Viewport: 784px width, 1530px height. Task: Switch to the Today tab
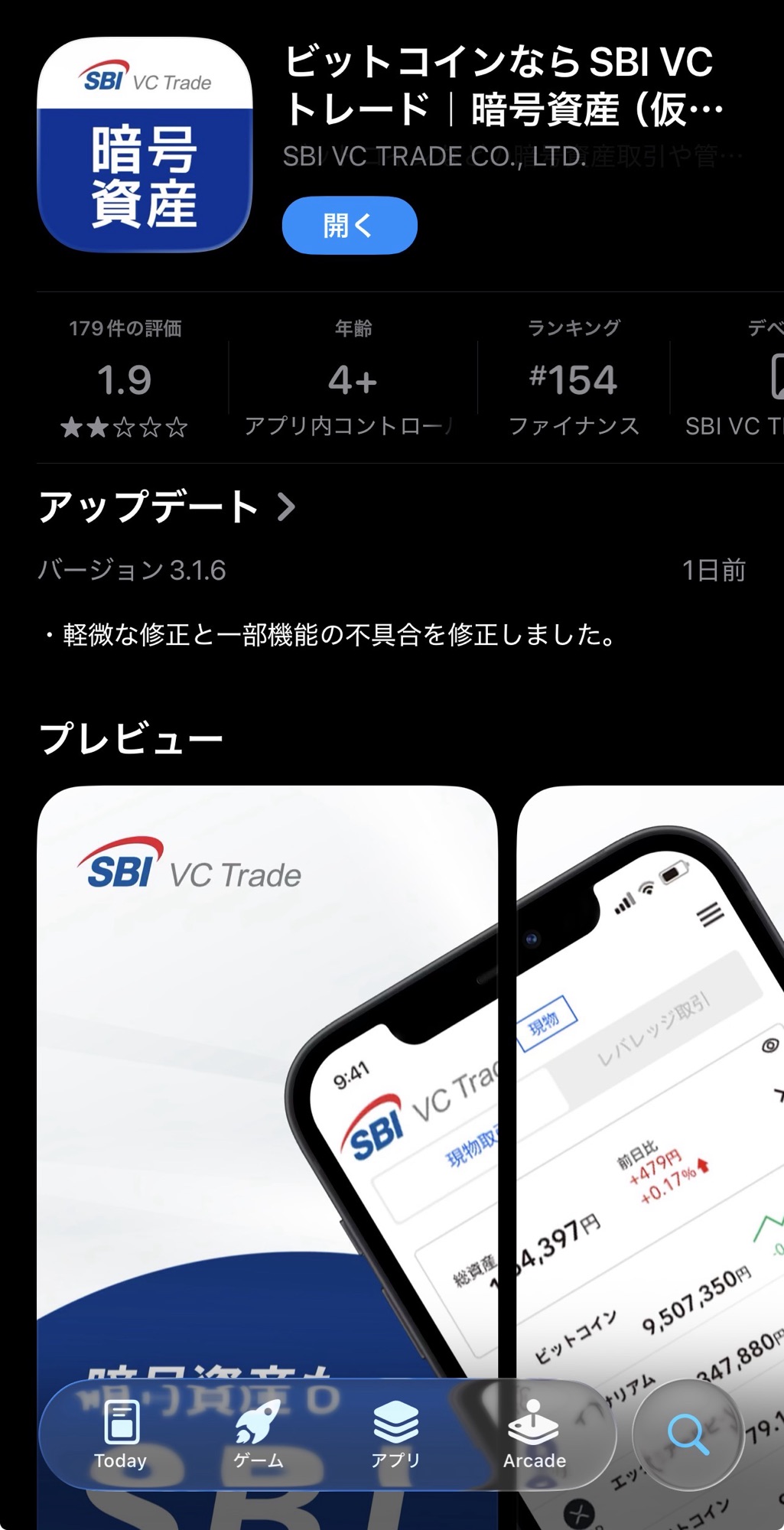pos(121,1435)
